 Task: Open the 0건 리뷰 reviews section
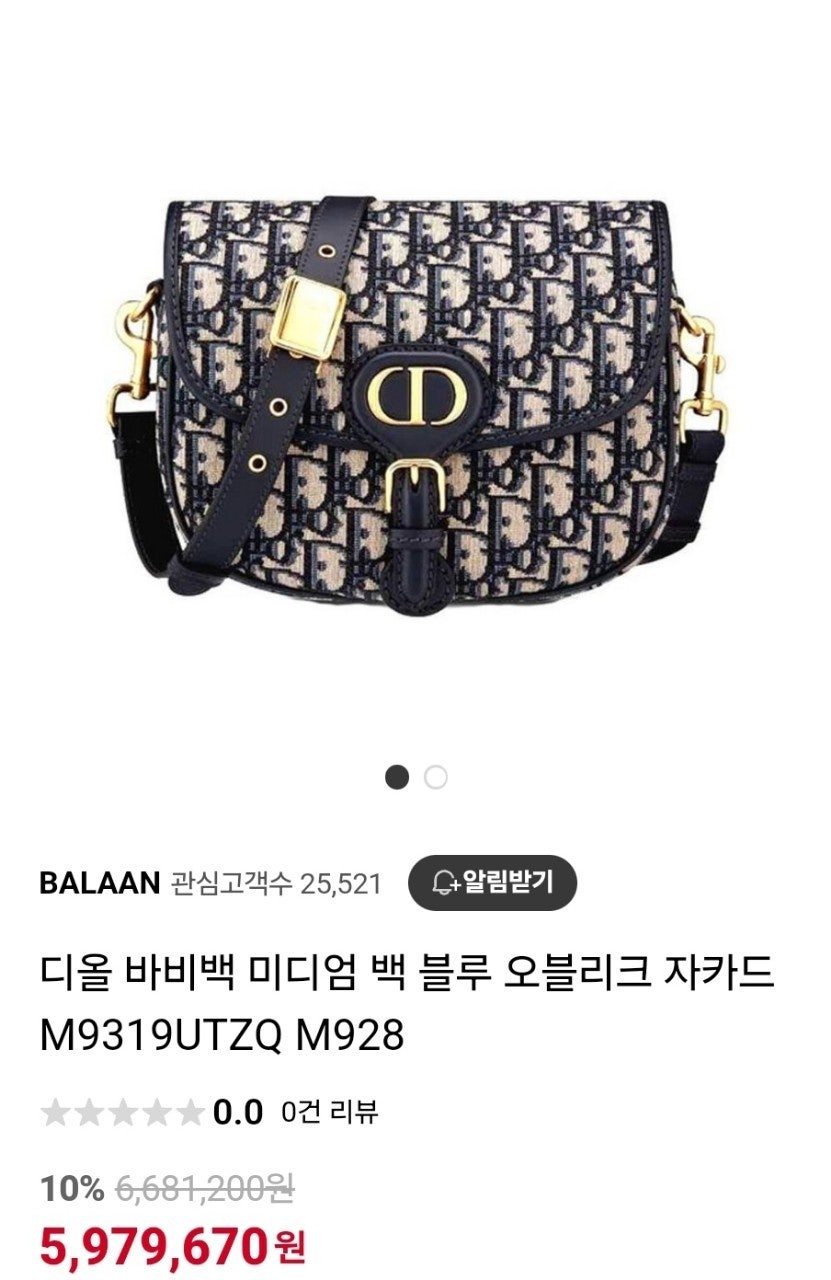click(330, 1111)
